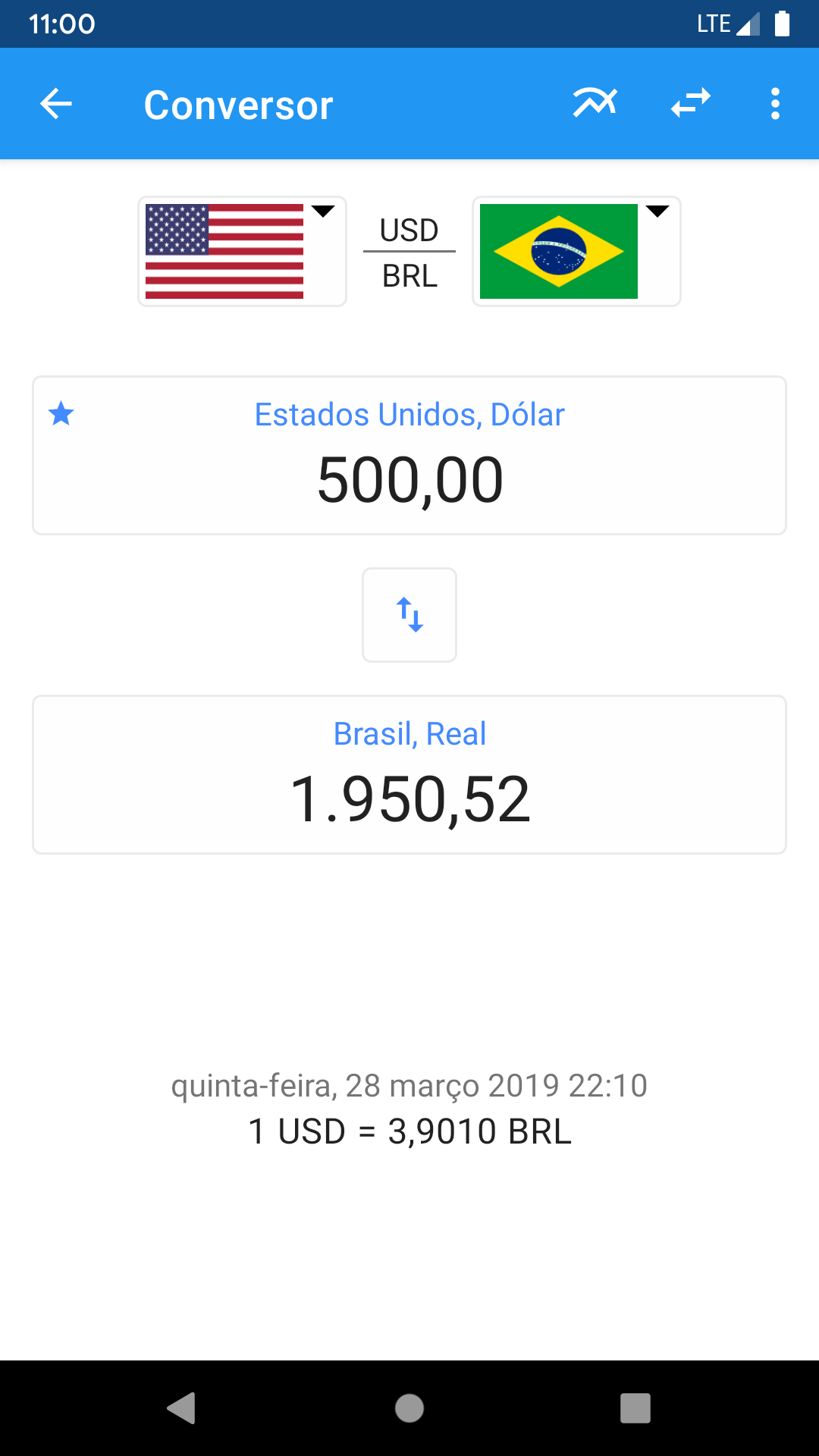Open the US flag currency dropdown

tap(242, 252)
